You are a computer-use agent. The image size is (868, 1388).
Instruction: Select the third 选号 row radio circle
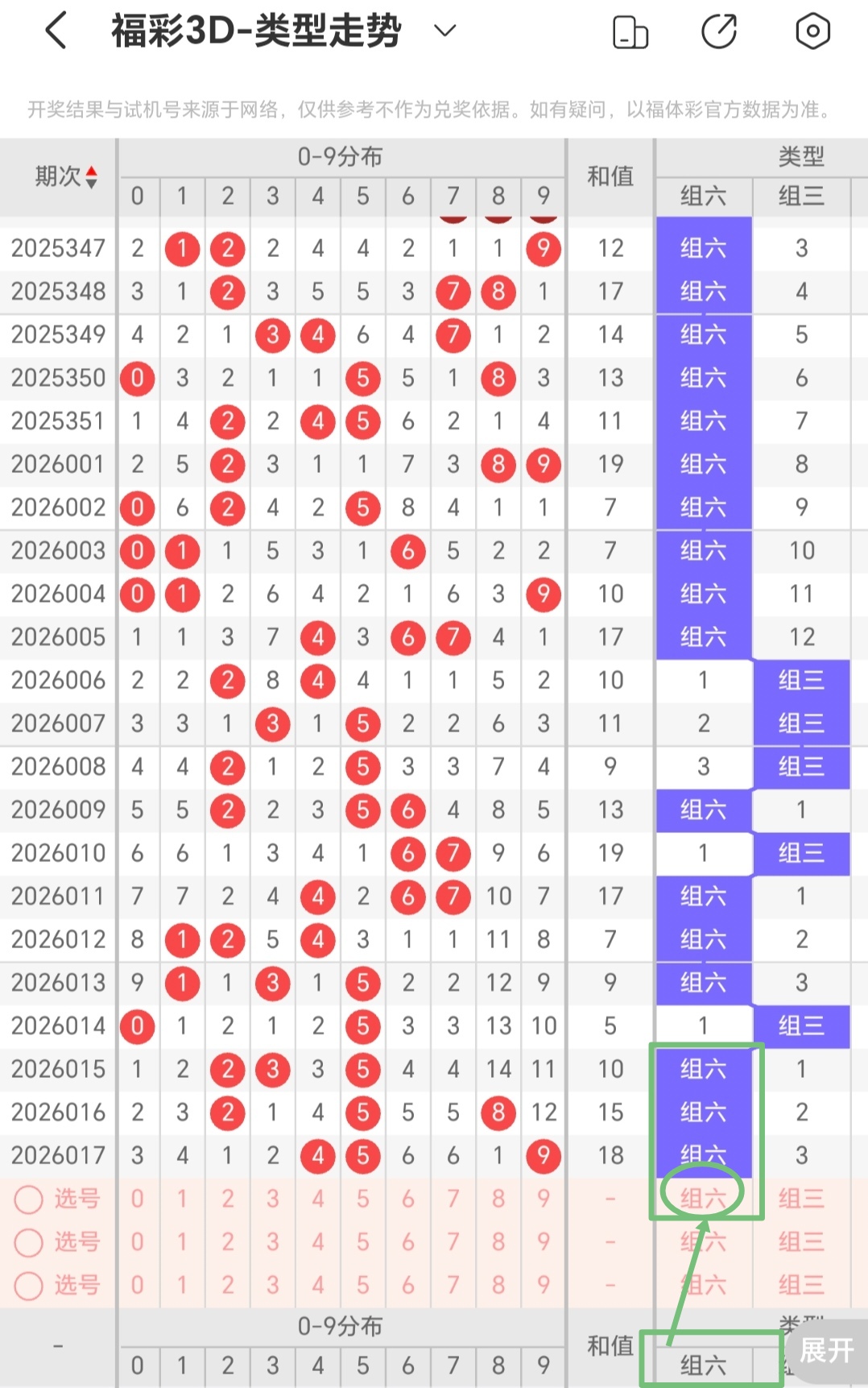pyautogui.click(x=29, y=1286)
